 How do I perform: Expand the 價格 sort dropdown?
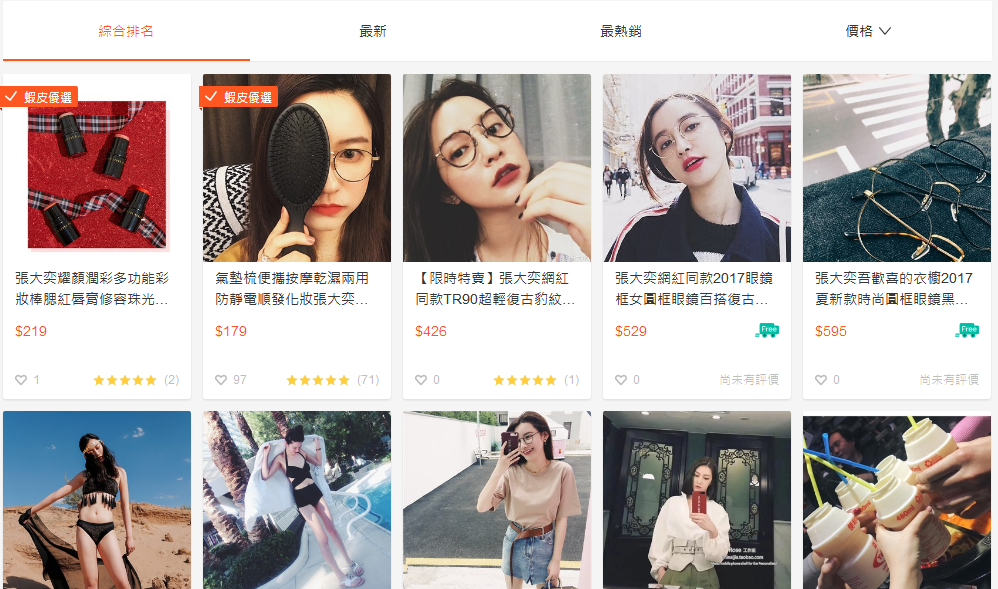867,31
